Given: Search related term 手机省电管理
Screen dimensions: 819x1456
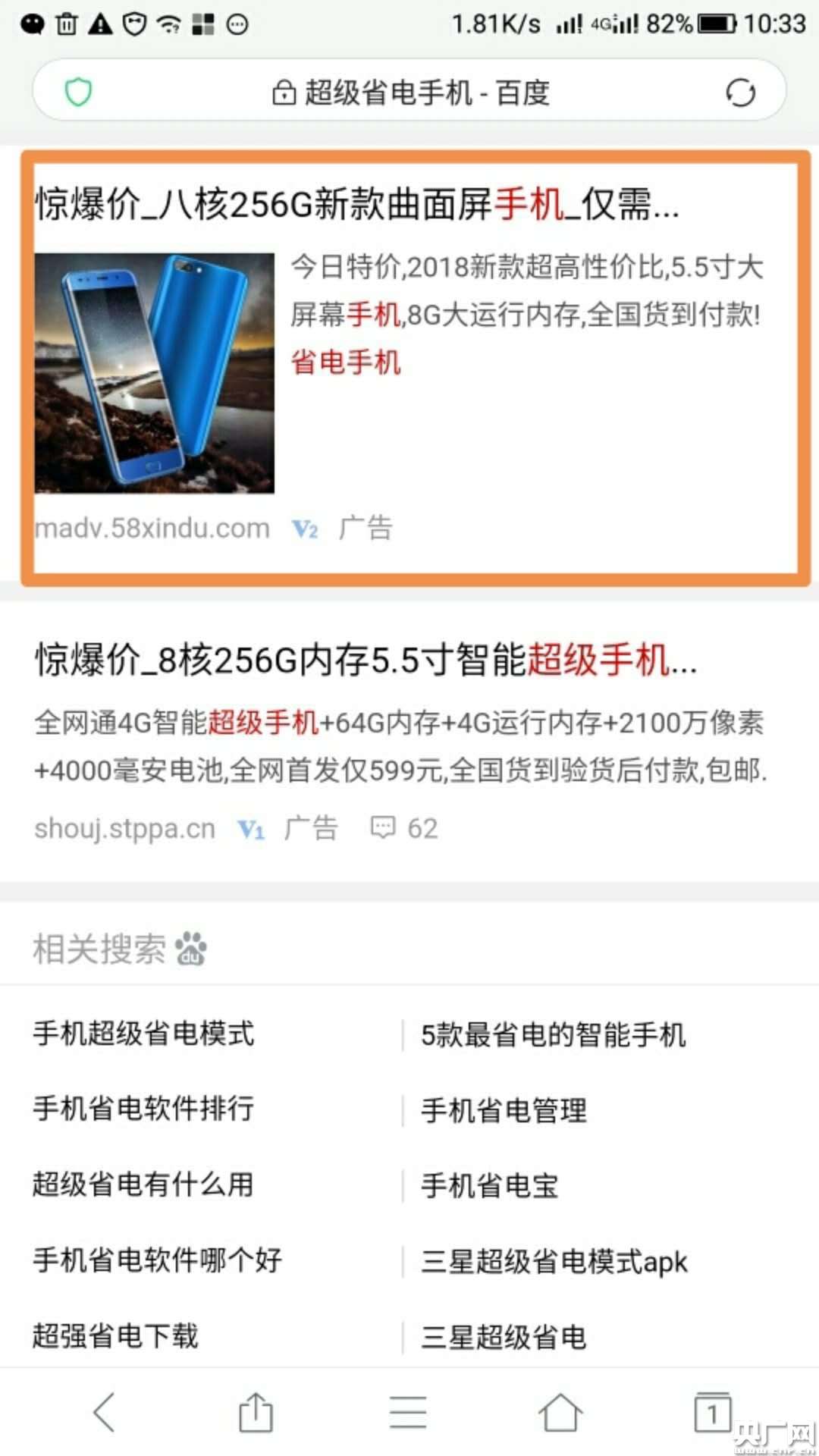Looking at the screenshot, I should point(504,1110).
